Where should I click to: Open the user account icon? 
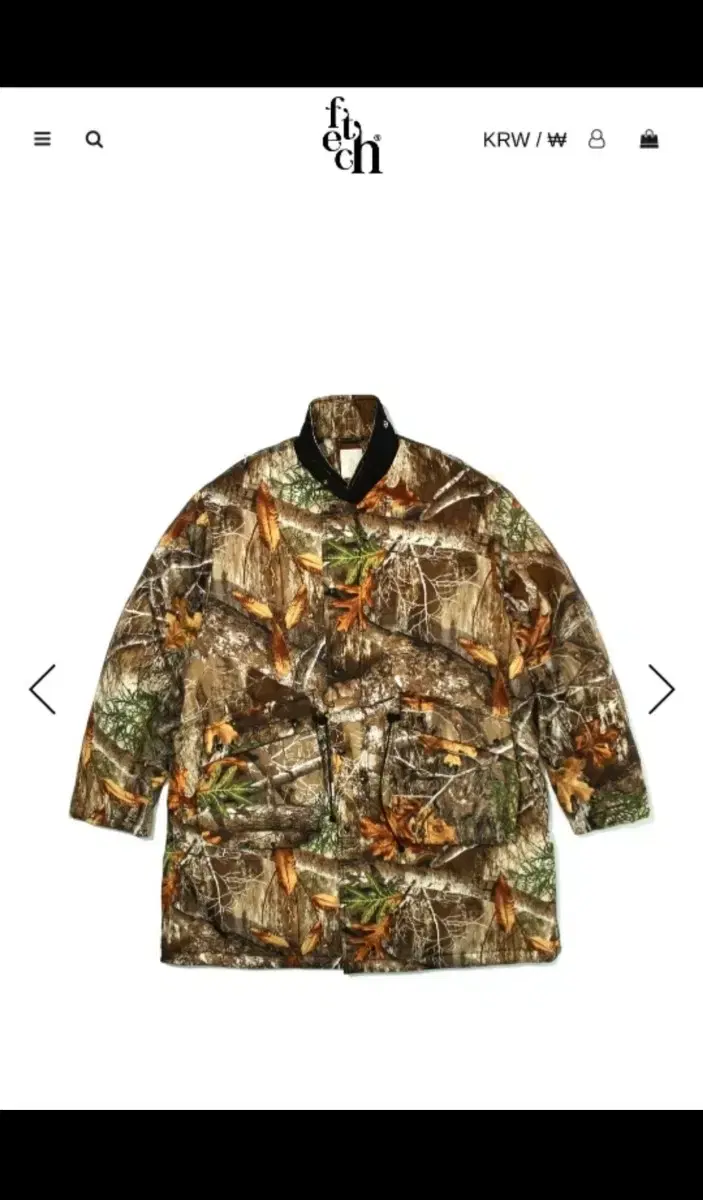pyautogui.click(x=597, y=139)
